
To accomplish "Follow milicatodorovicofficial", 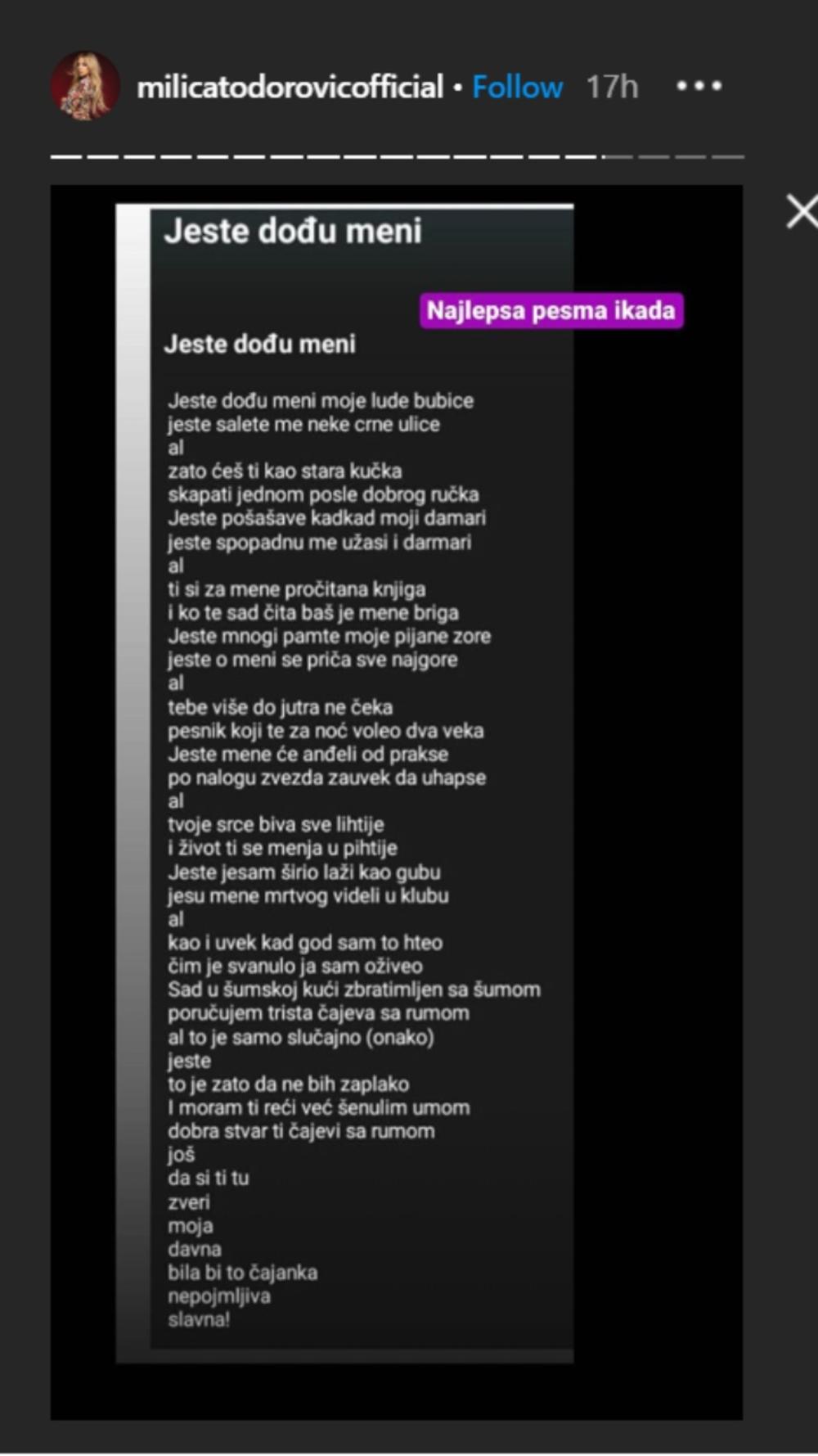I will (517, 87).
